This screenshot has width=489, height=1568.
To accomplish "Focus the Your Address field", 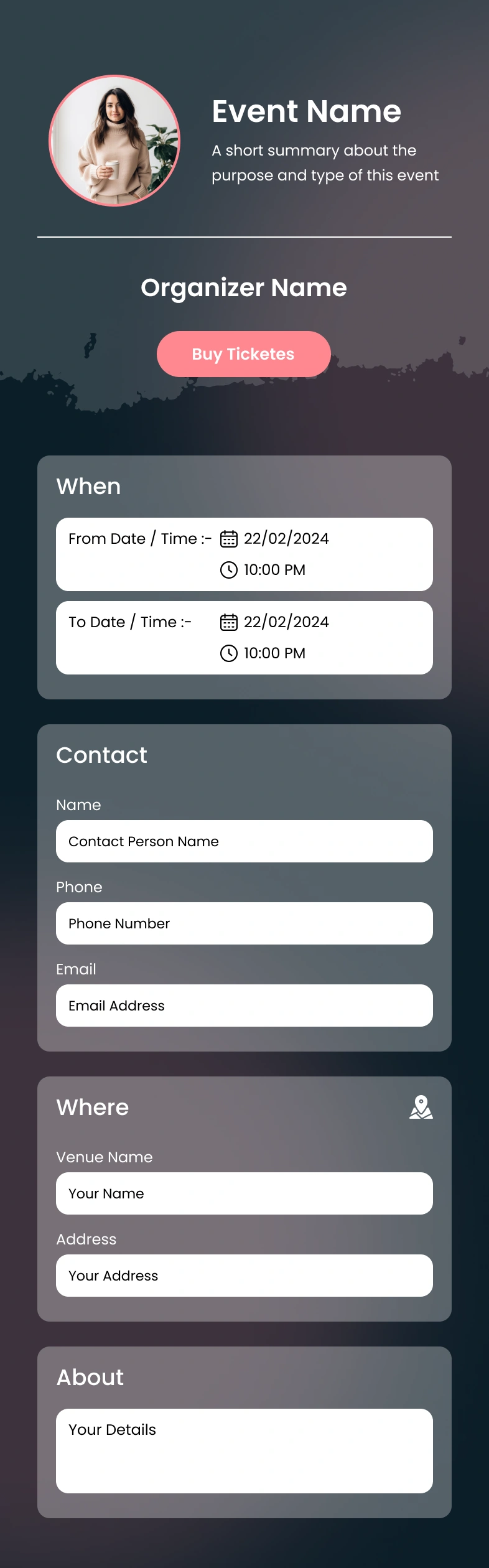I will pyautogui.click(x=244, y=1276).
